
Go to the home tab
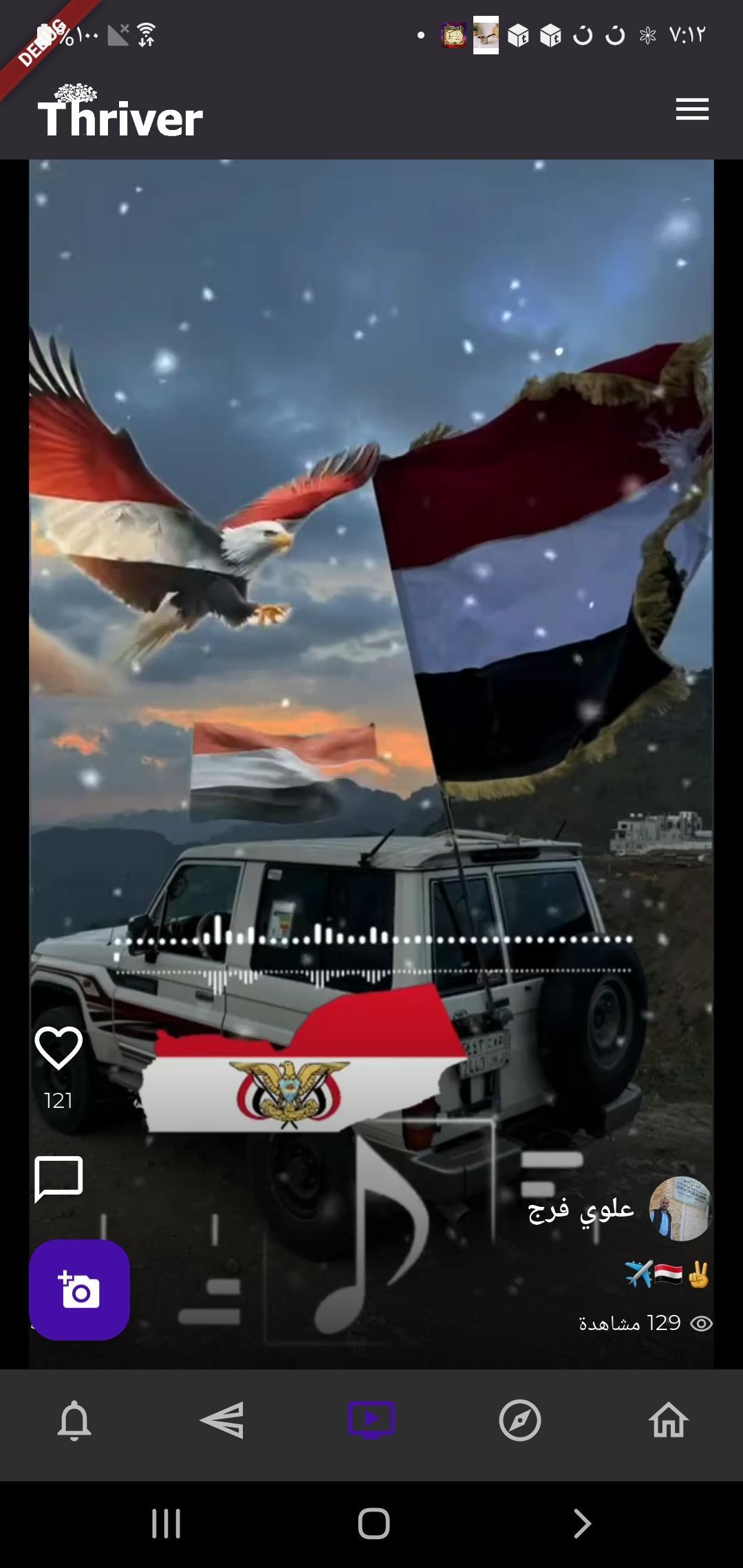(x=668, y=1421)
